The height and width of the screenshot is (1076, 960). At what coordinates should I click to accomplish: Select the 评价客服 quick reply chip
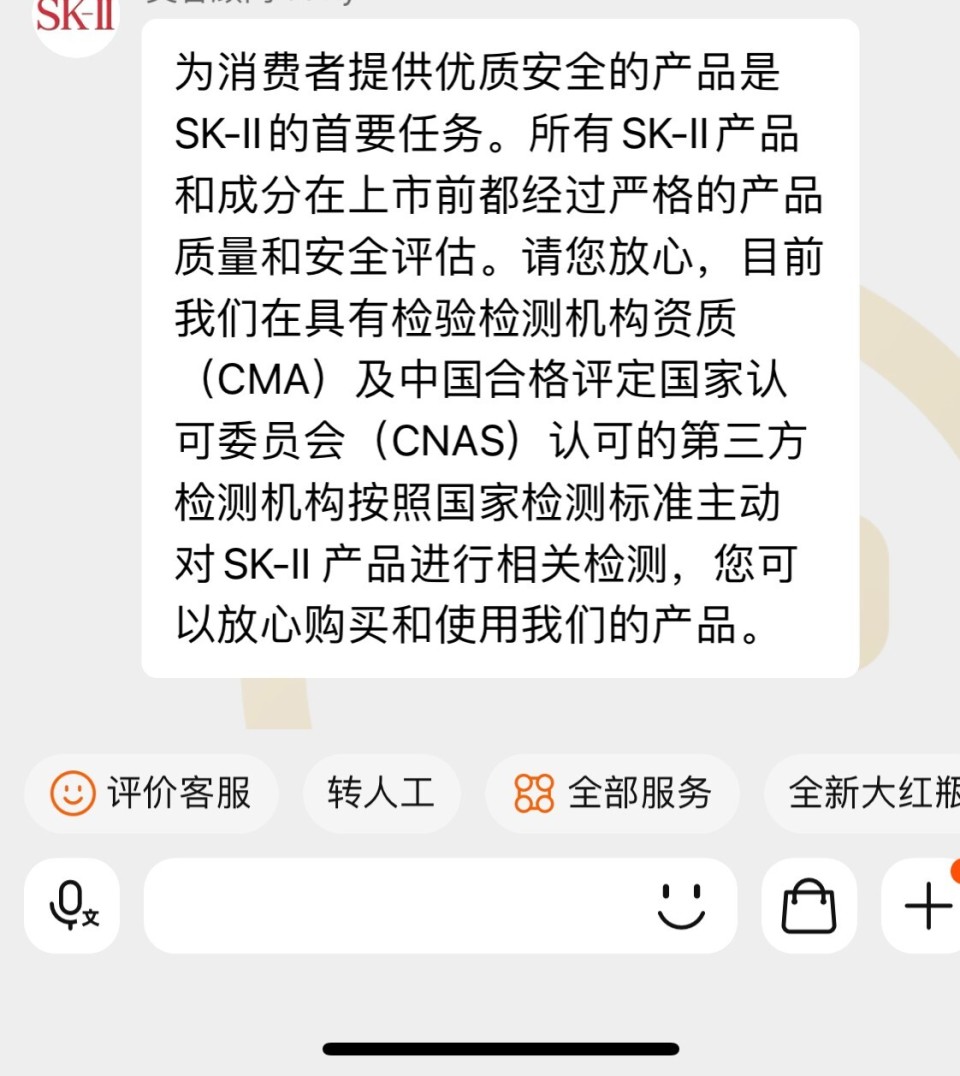151,793
